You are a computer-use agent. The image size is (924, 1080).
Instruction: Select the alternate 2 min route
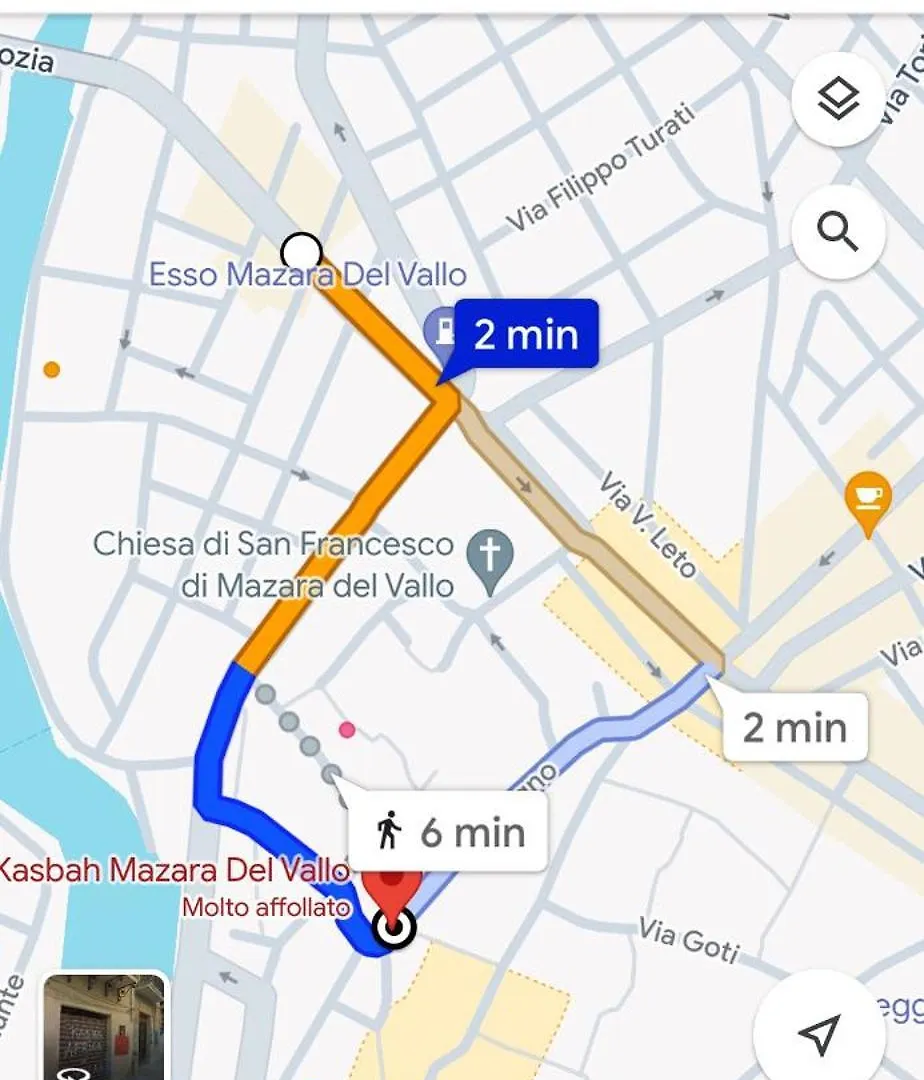coord(794,727)
